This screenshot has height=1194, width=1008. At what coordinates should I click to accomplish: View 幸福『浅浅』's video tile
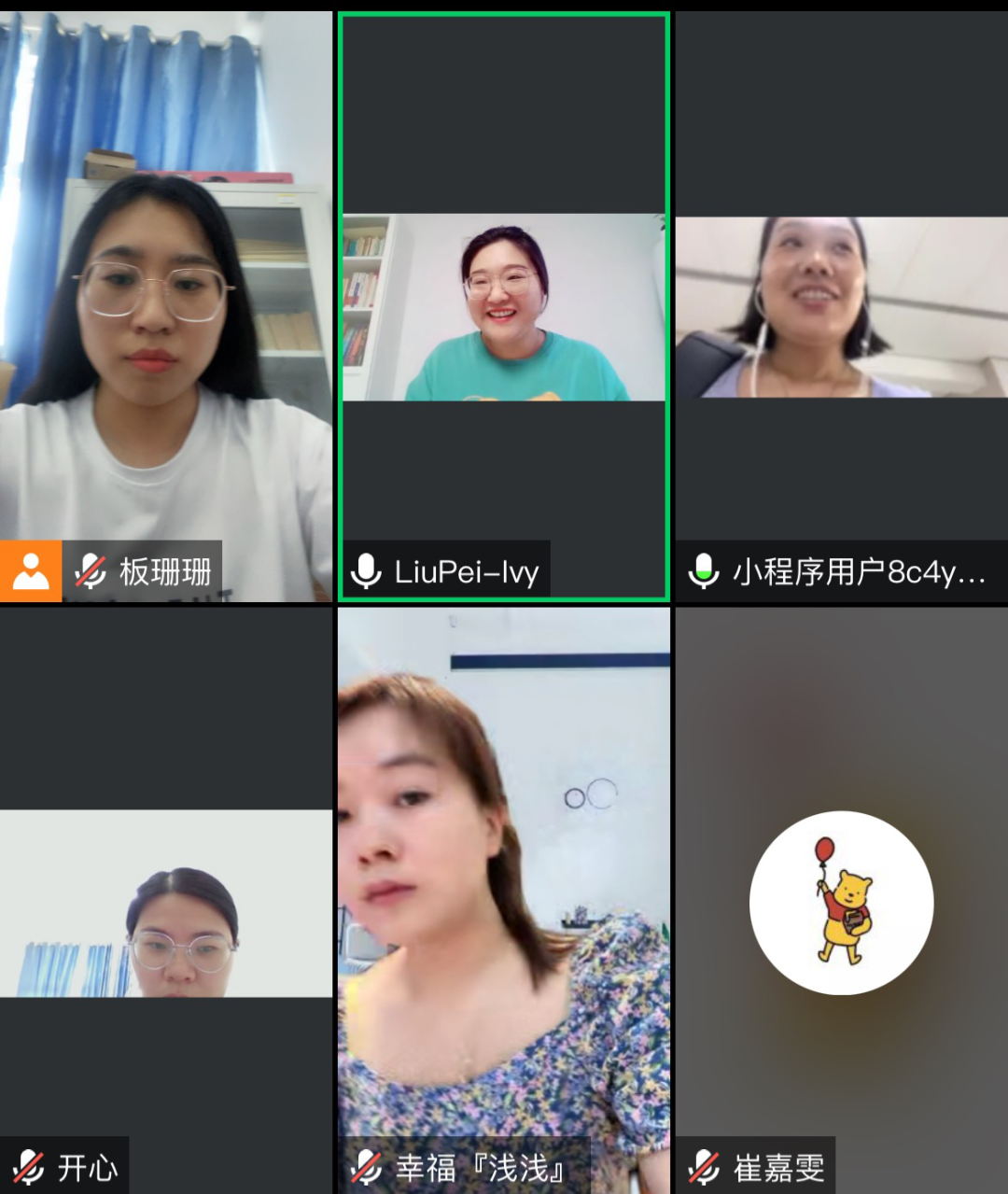click(x=504, y=901)
